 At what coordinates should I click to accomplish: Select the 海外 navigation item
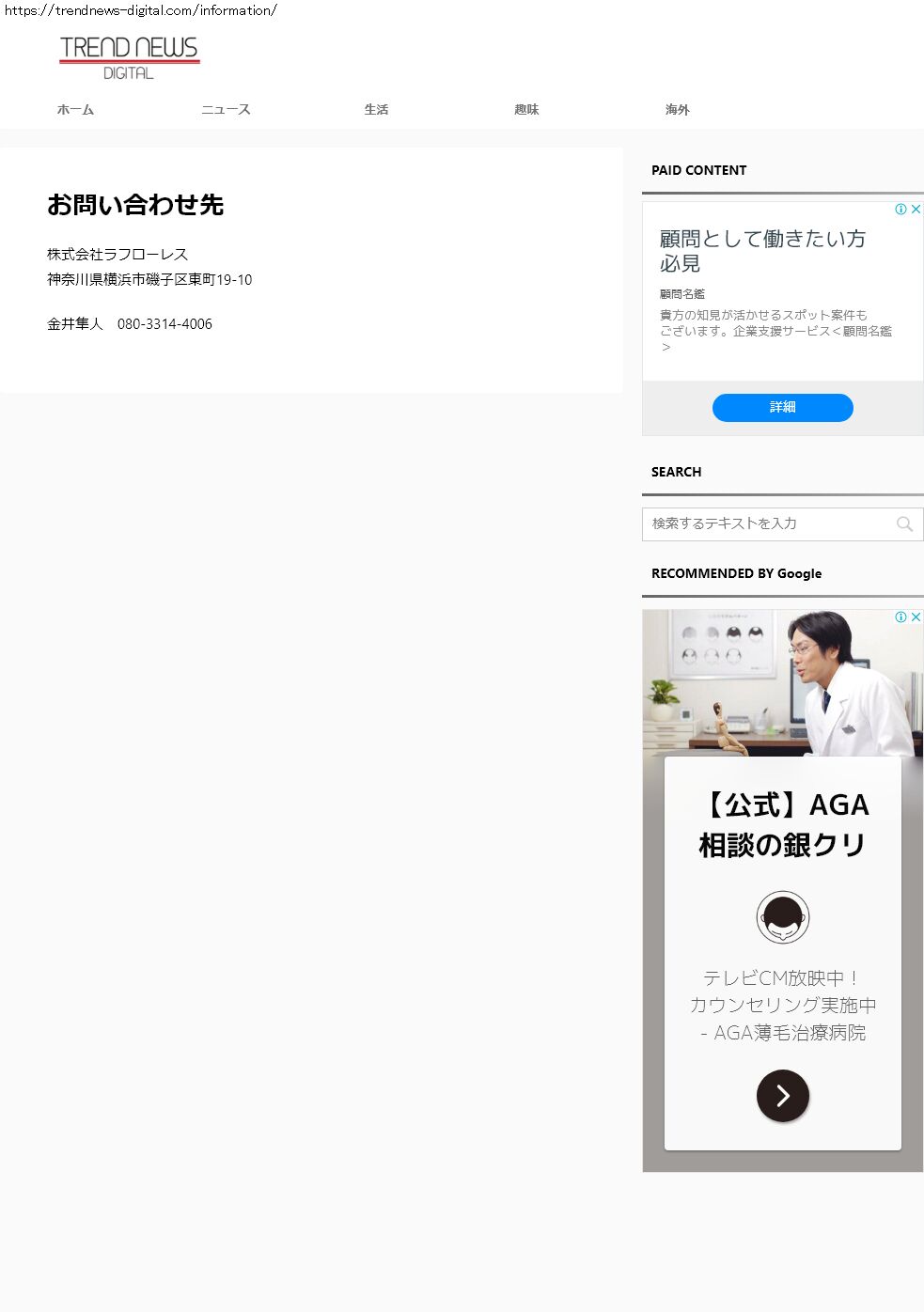click(x=677, y=110)
